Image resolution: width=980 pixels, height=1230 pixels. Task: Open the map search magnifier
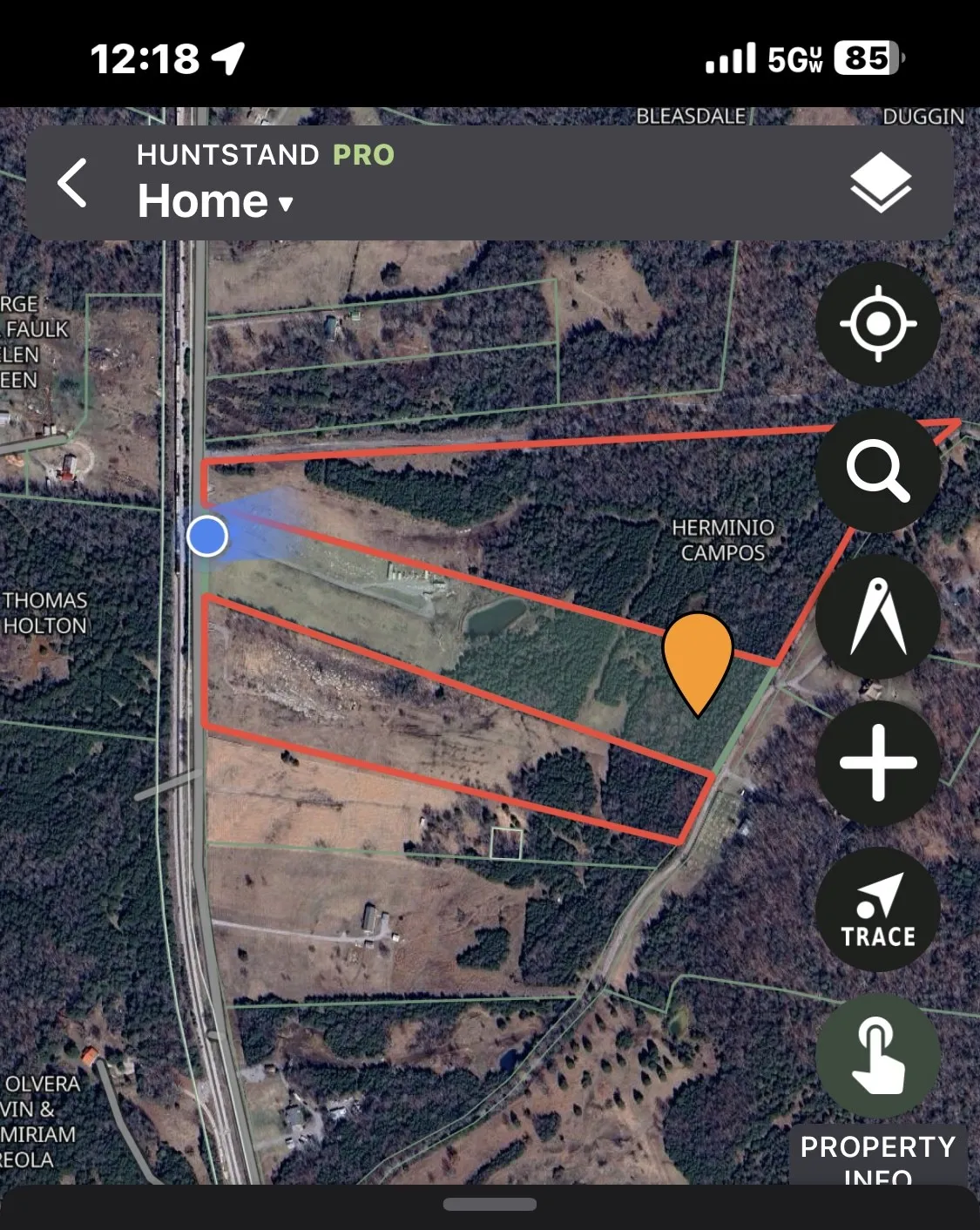[x=877, y=470]
